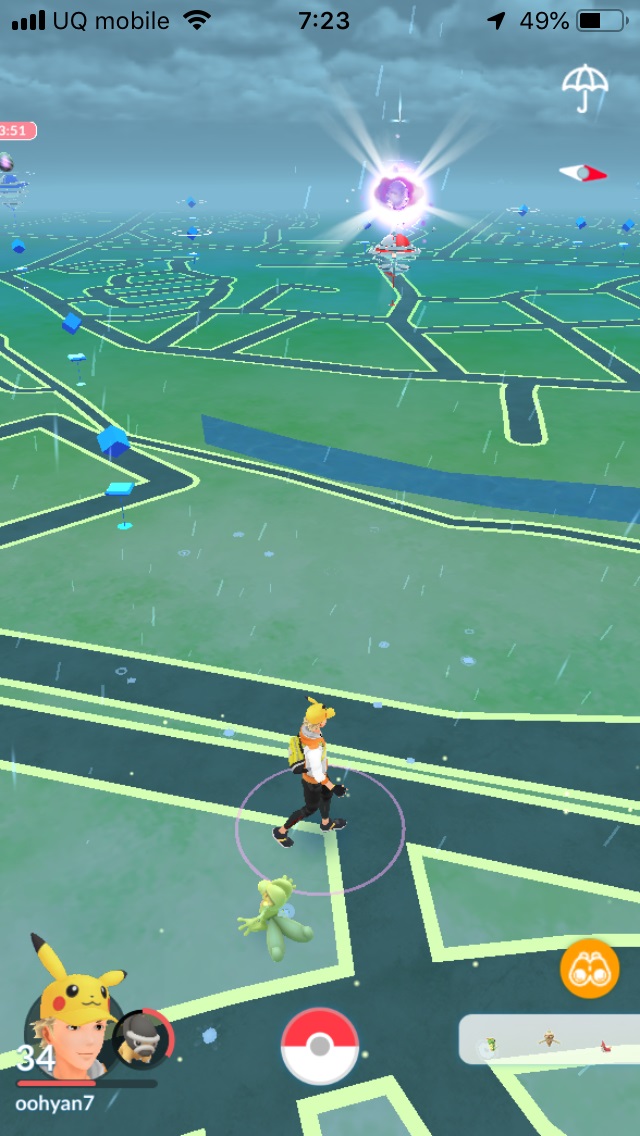Open the main menu Poké Ball button
Image resolution: width=640 pixels, height=1136 pixels.
click(320, 1046)
